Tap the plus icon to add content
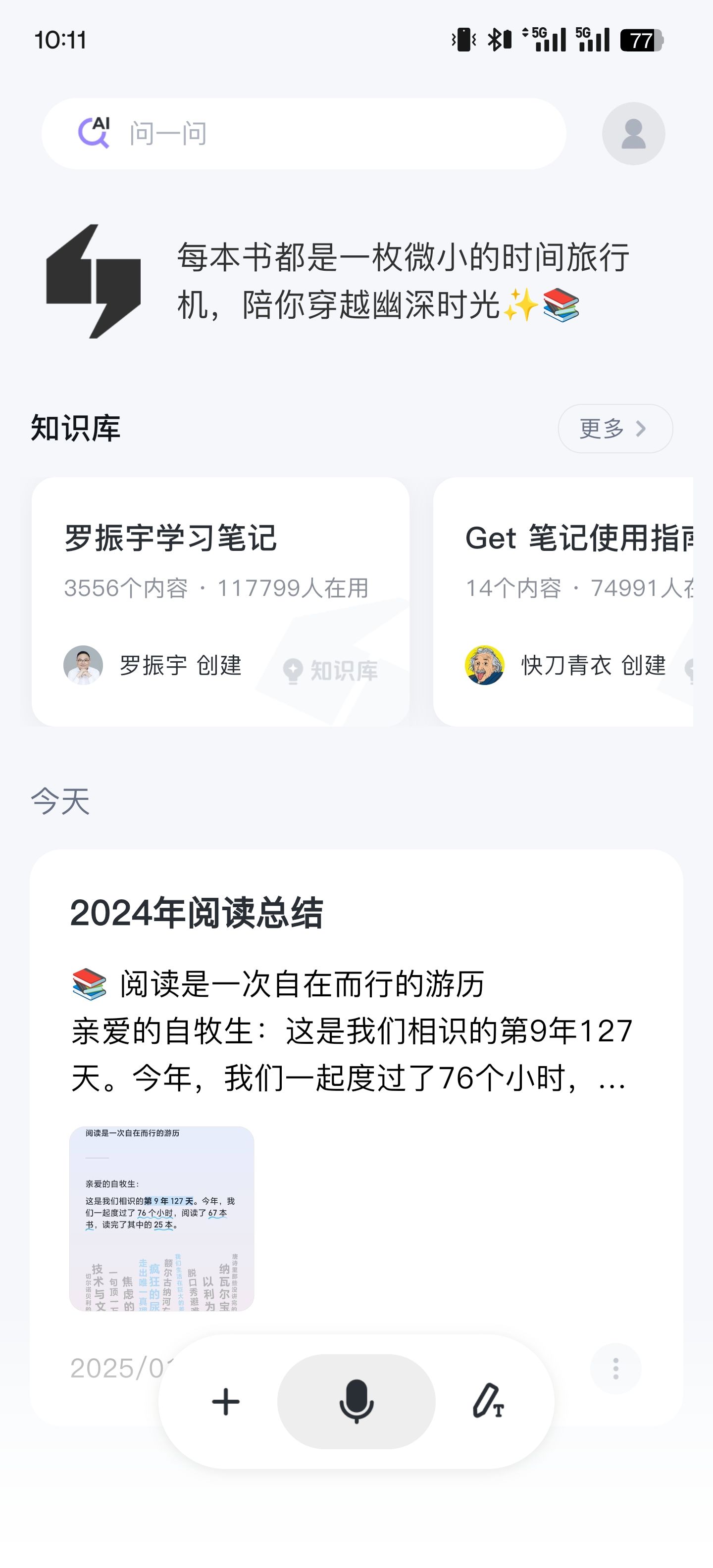 (x=226, y=1402)
